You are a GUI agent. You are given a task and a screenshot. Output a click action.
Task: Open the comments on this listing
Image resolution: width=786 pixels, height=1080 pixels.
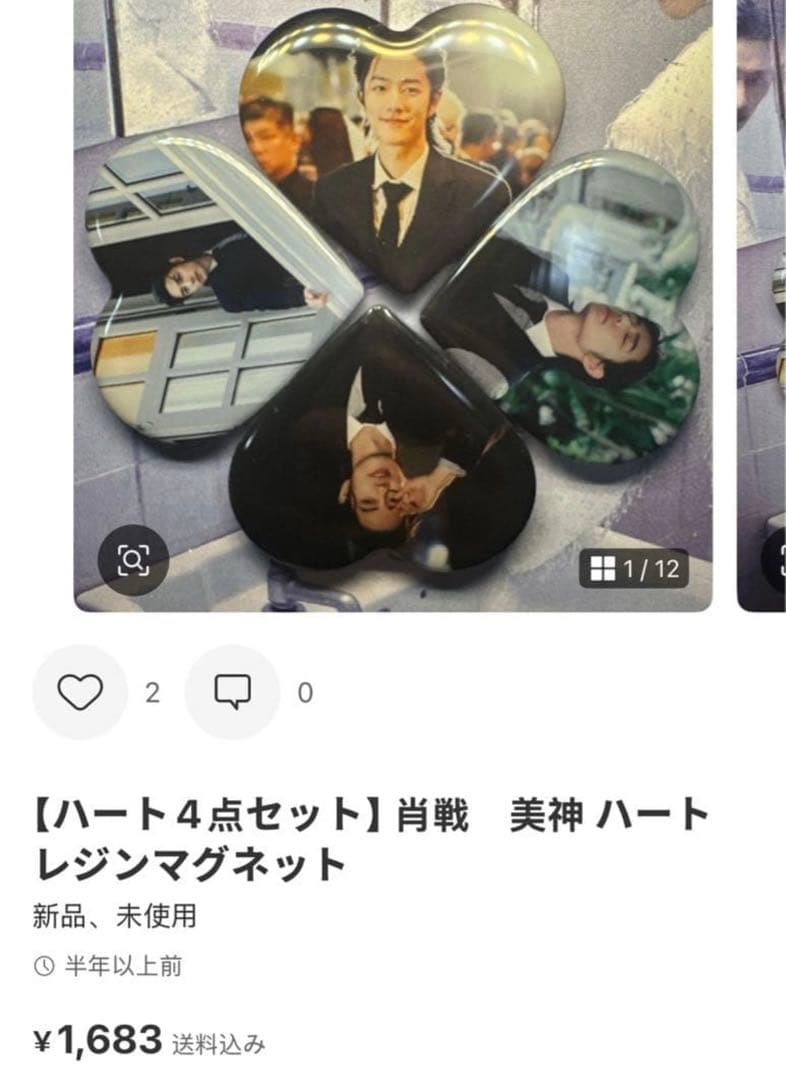[232, 692]
